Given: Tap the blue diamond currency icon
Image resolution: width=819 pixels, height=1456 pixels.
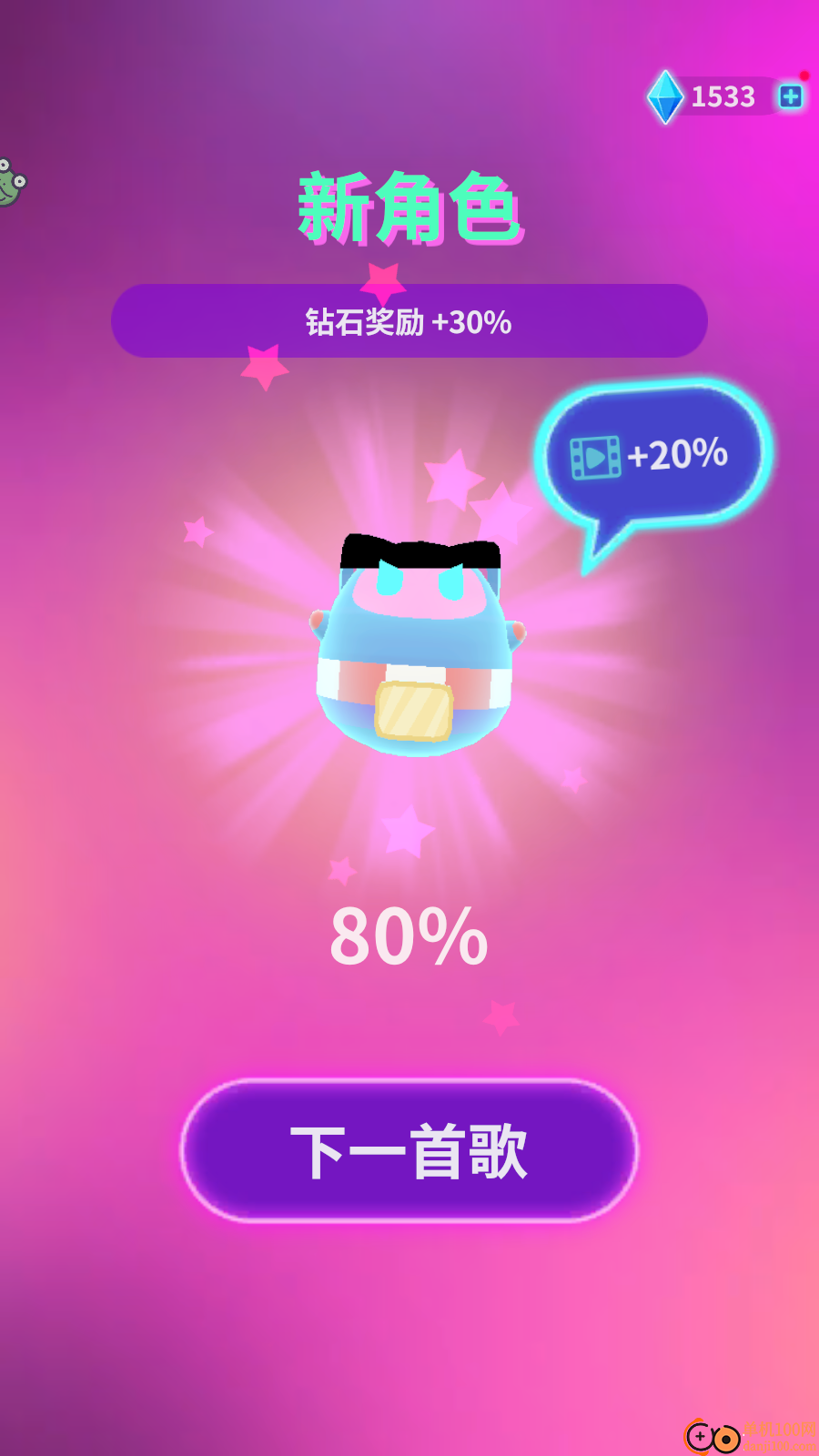Looking at the screenshot, I should [664, 97].
